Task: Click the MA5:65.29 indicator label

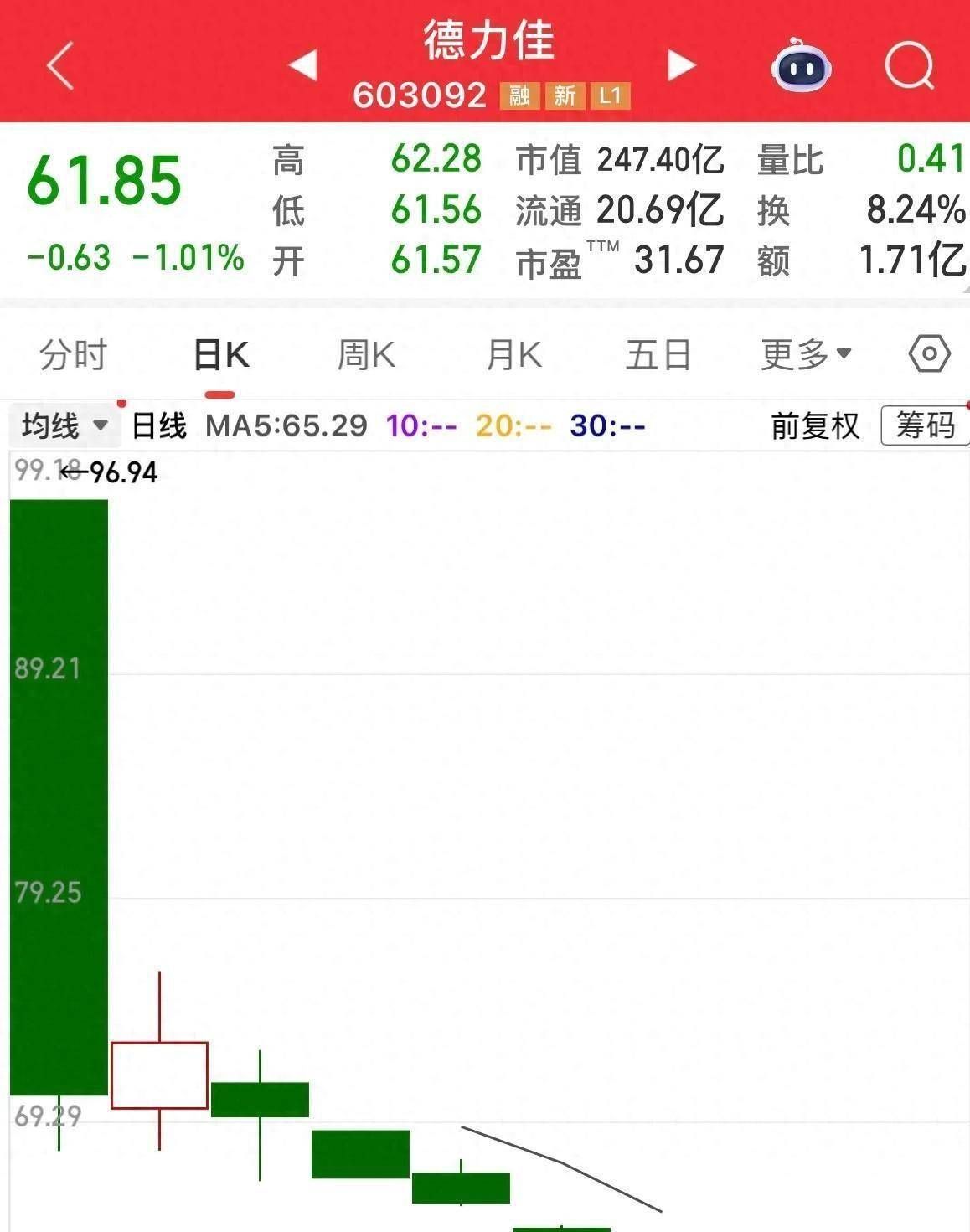Action: pos(285,426)
